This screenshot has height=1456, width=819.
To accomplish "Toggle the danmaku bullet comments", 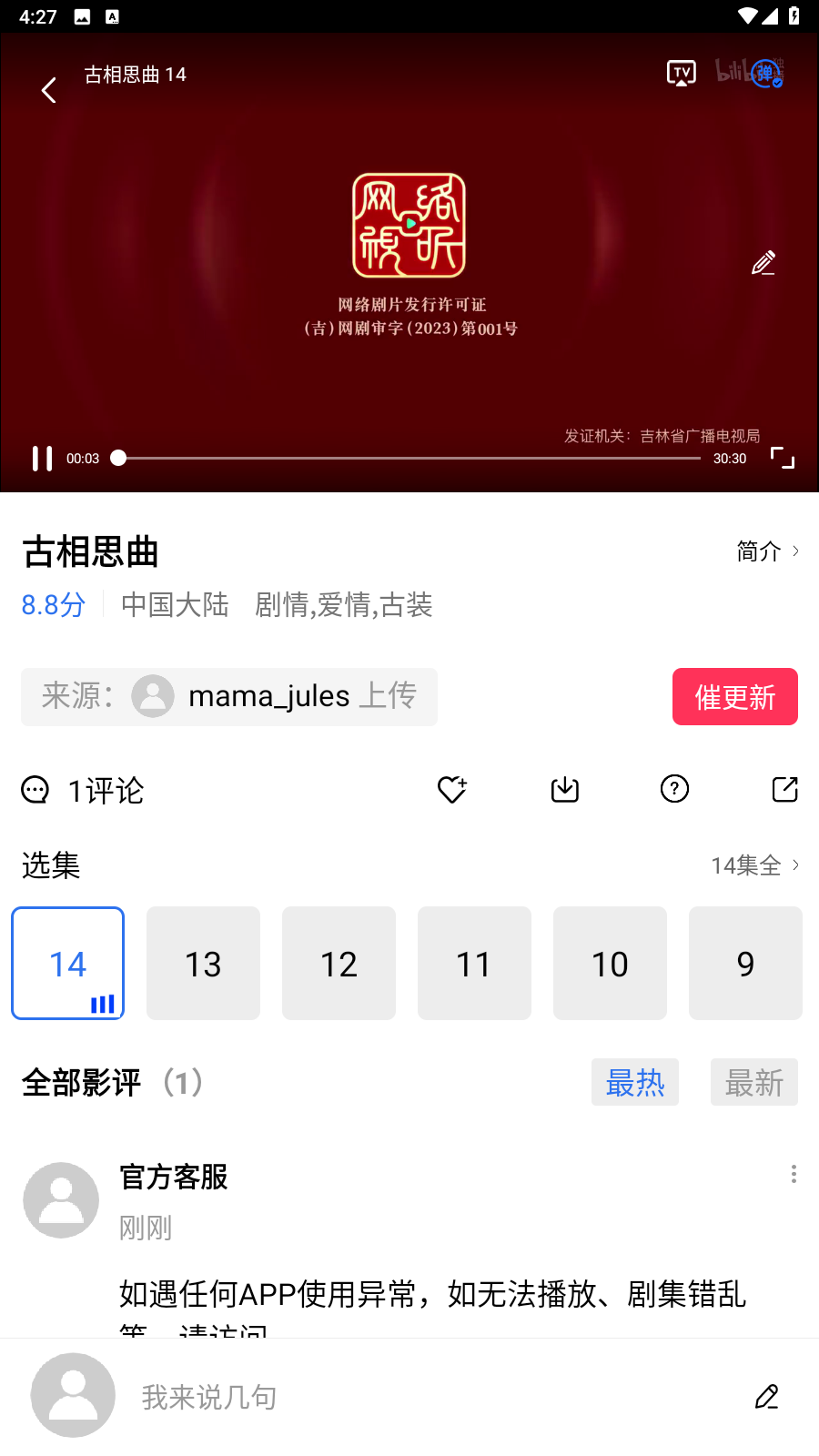I will pos(765,74).
